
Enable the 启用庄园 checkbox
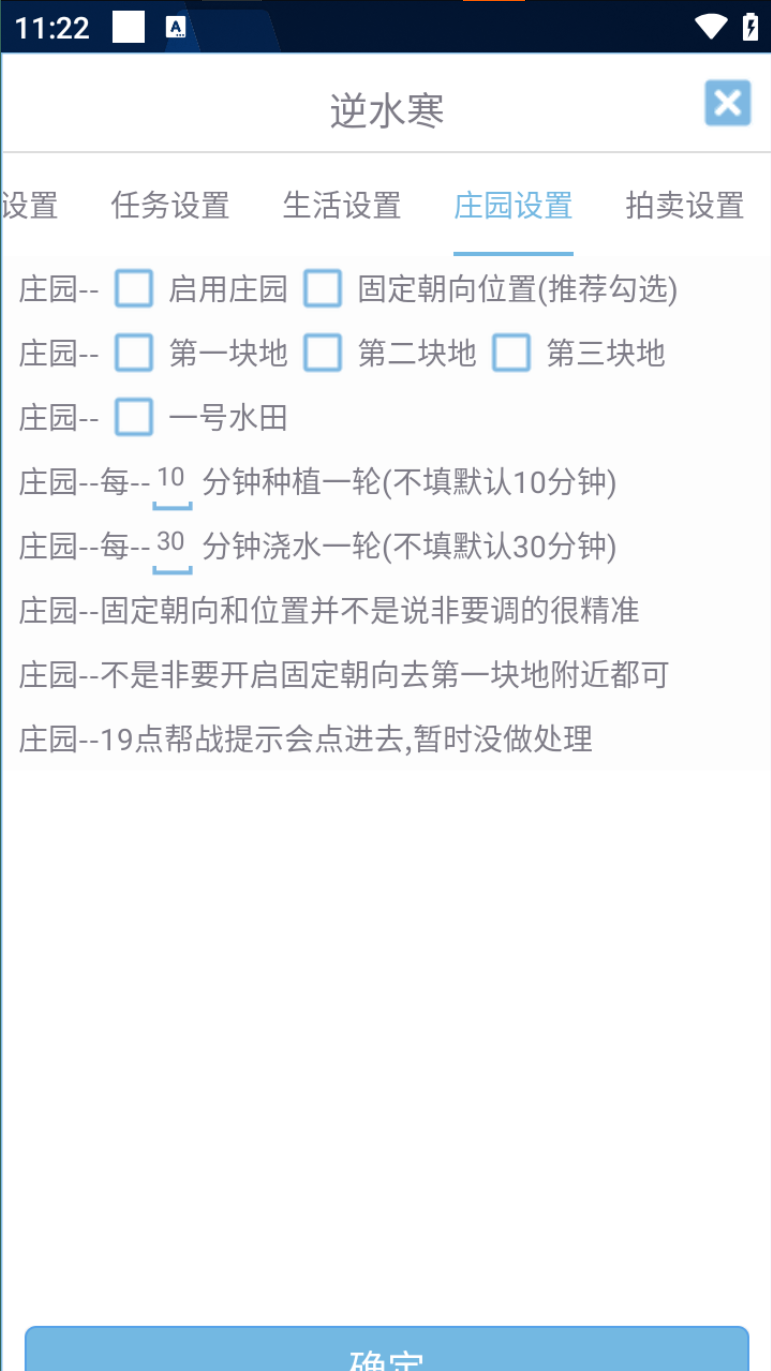point(133,289)
